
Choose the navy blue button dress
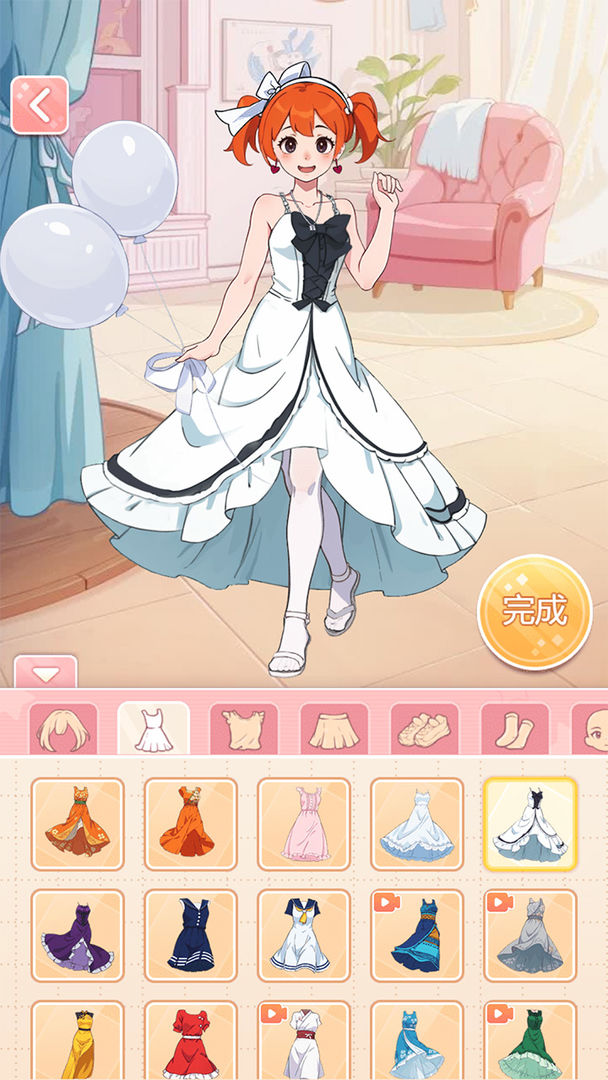(x=191, y=936)
